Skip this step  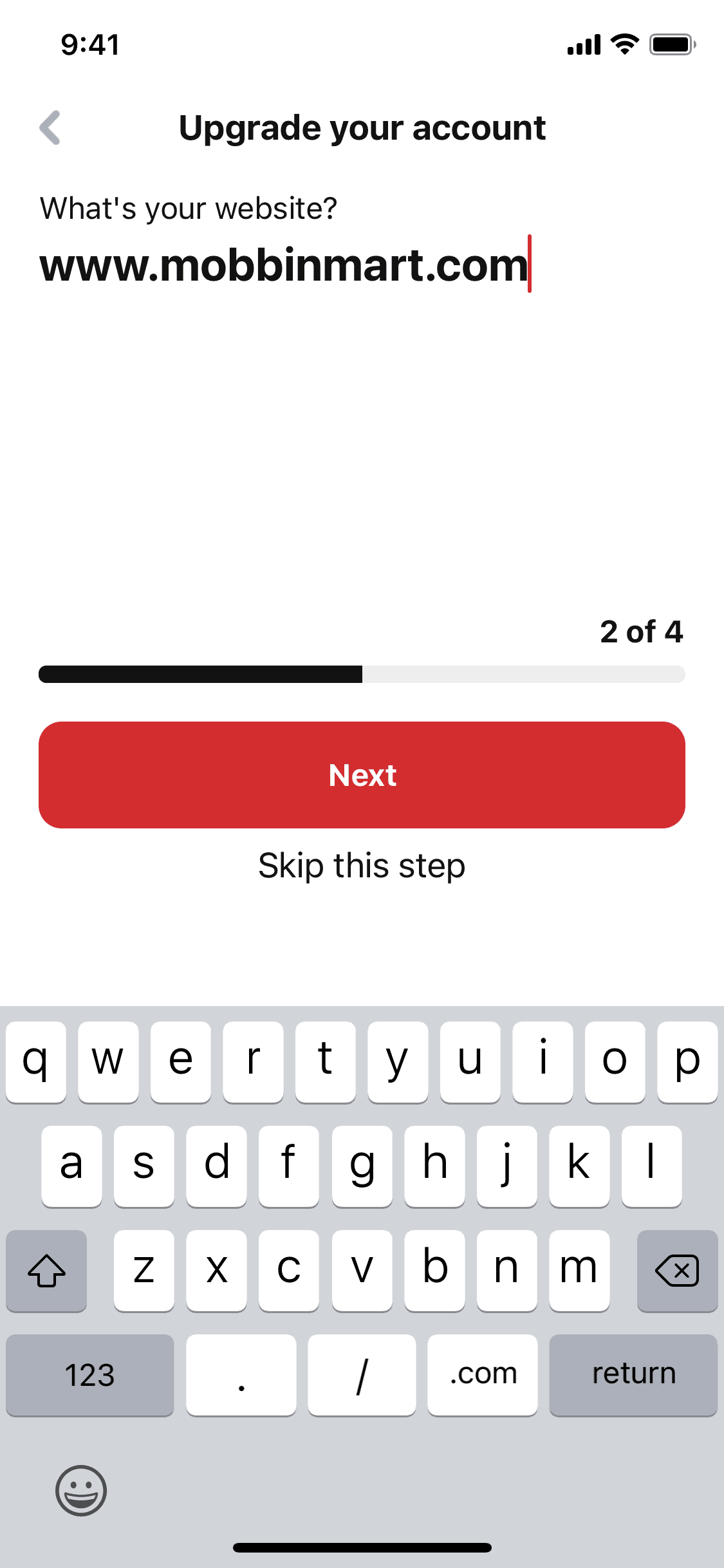362,866
